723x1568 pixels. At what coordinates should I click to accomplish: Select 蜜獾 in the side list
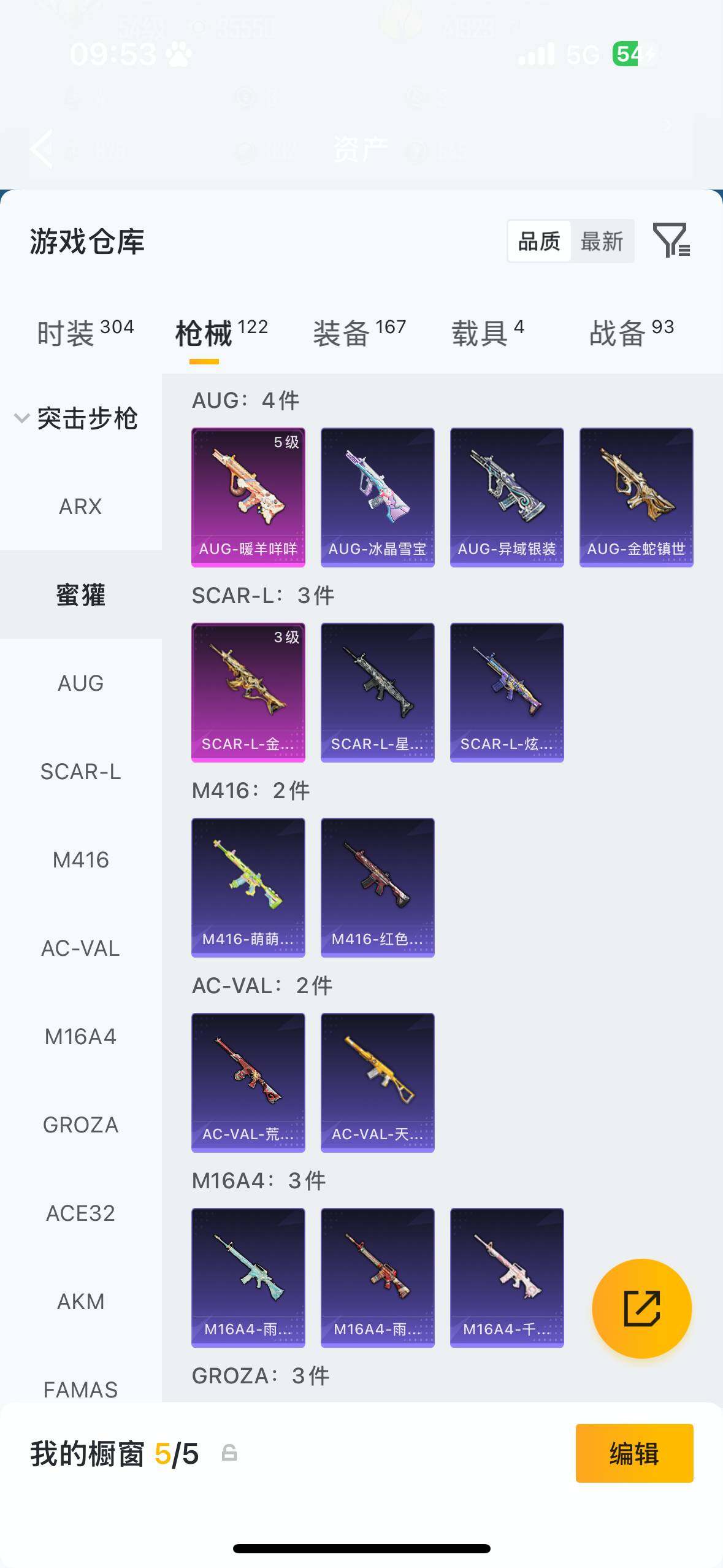point(80,595)
